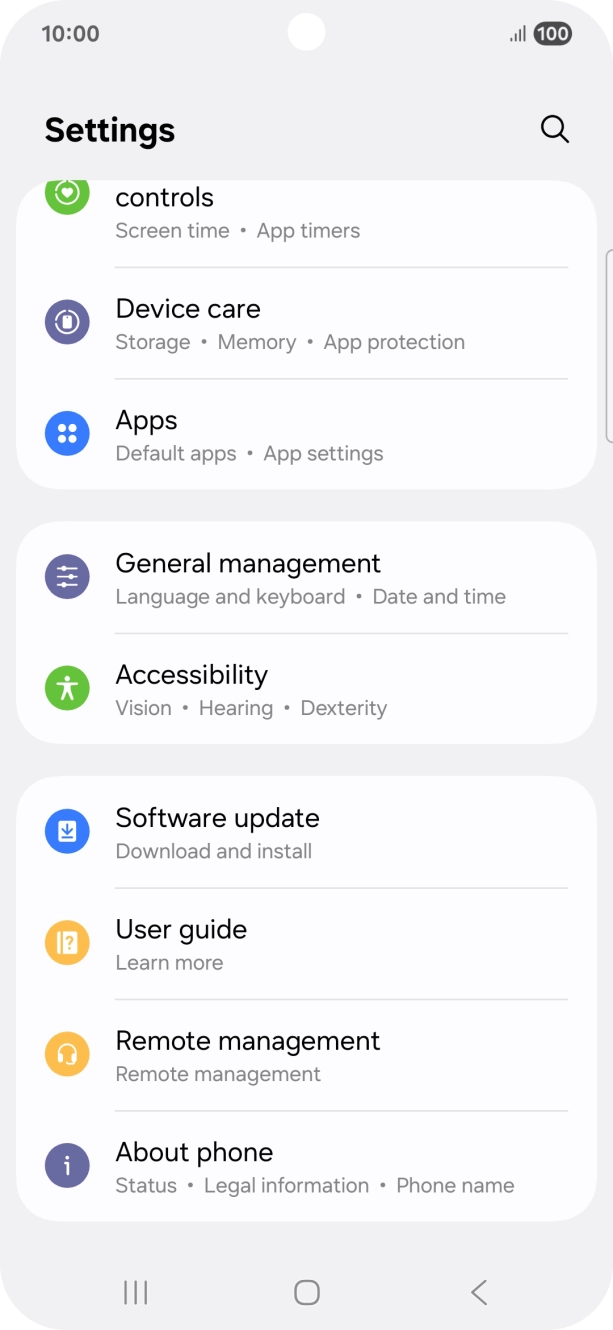Open the Settings search icon
Screen dimensions: 613x1330
554,129
